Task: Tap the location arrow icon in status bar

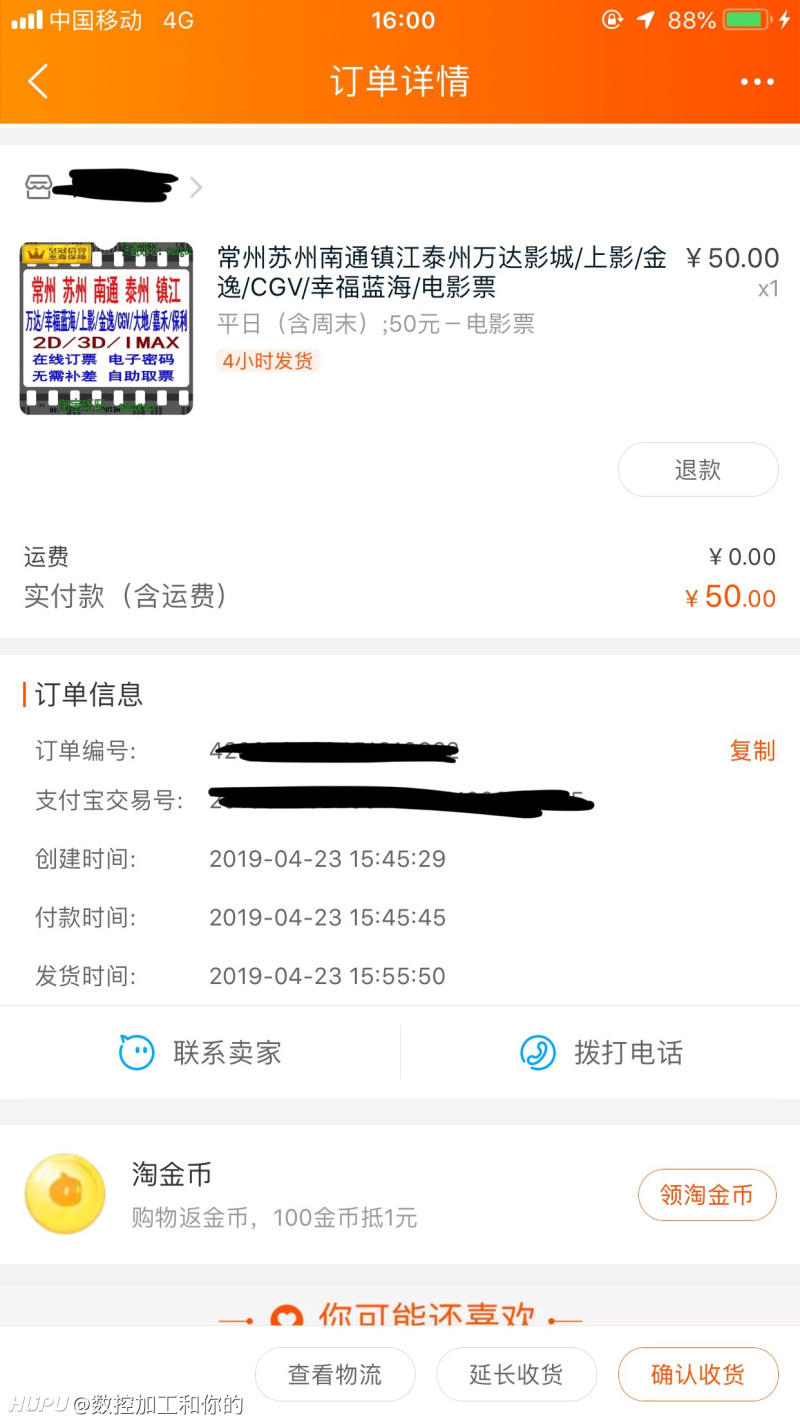Action: point(643,19)
